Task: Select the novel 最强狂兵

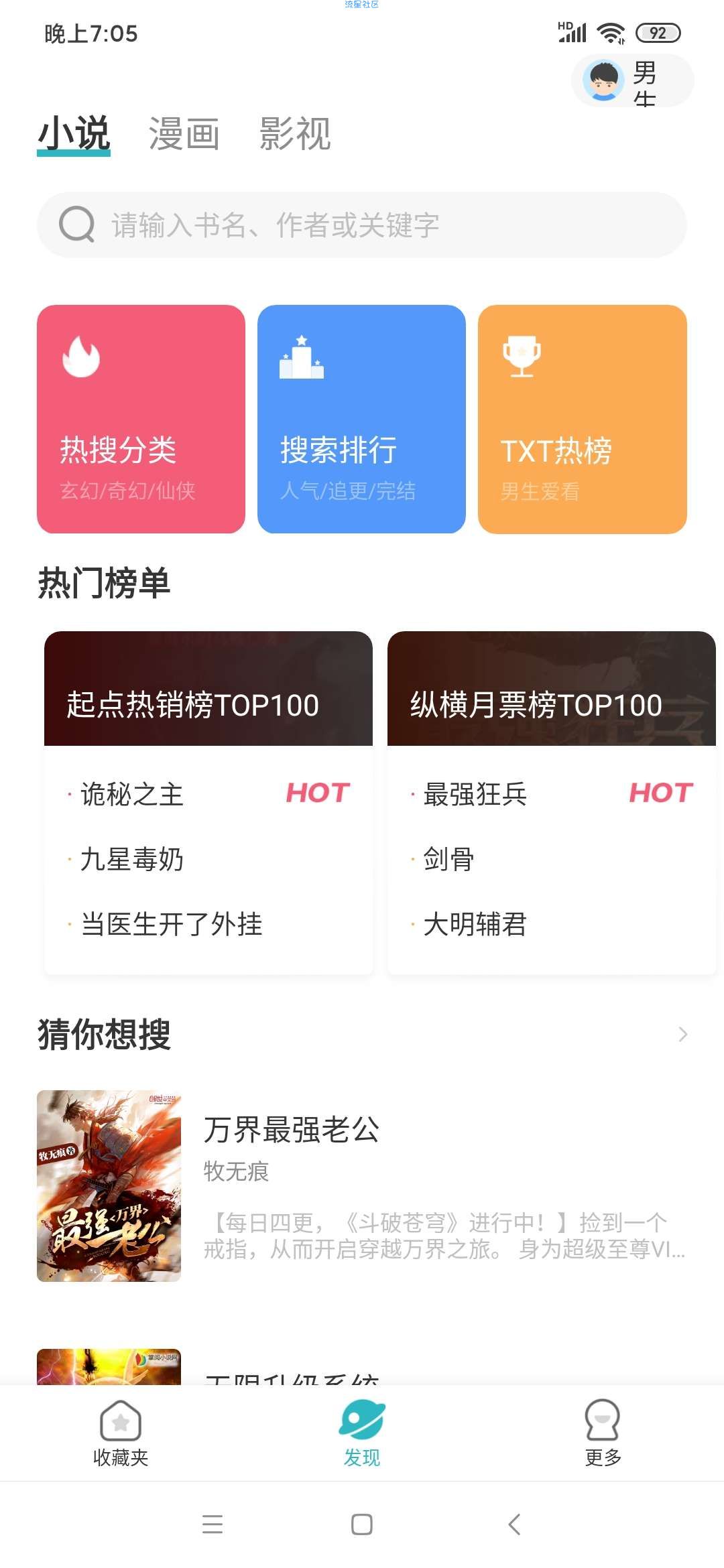Action: coord(475,795)
